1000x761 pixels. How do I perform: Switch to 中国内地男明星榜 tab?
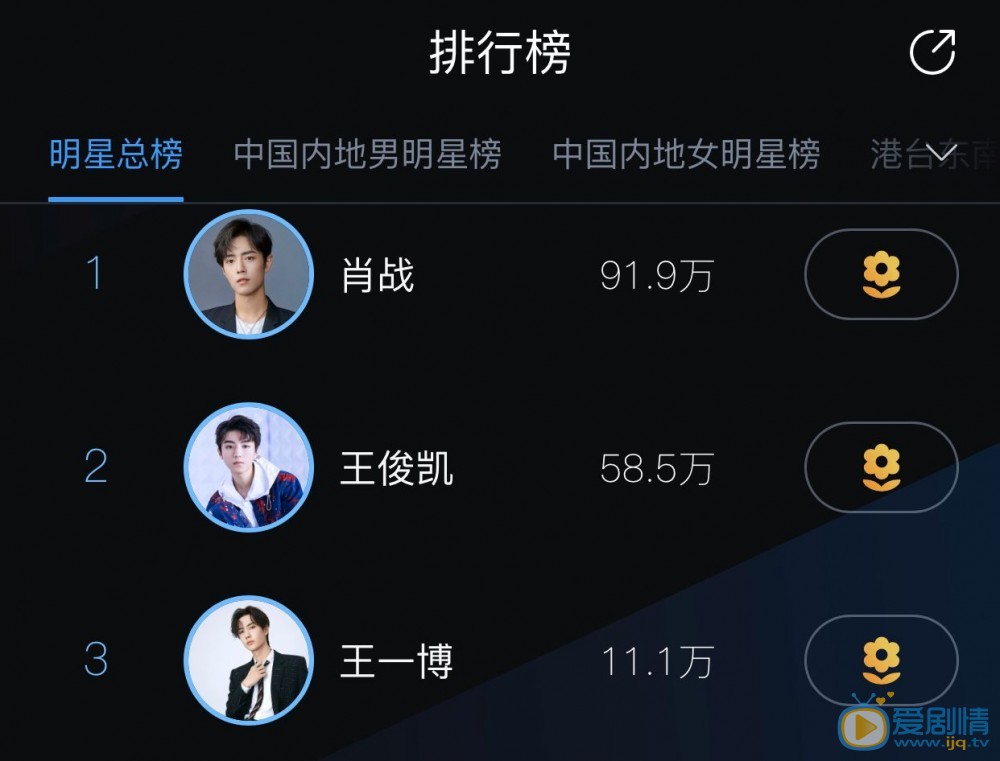coord(367,156)
